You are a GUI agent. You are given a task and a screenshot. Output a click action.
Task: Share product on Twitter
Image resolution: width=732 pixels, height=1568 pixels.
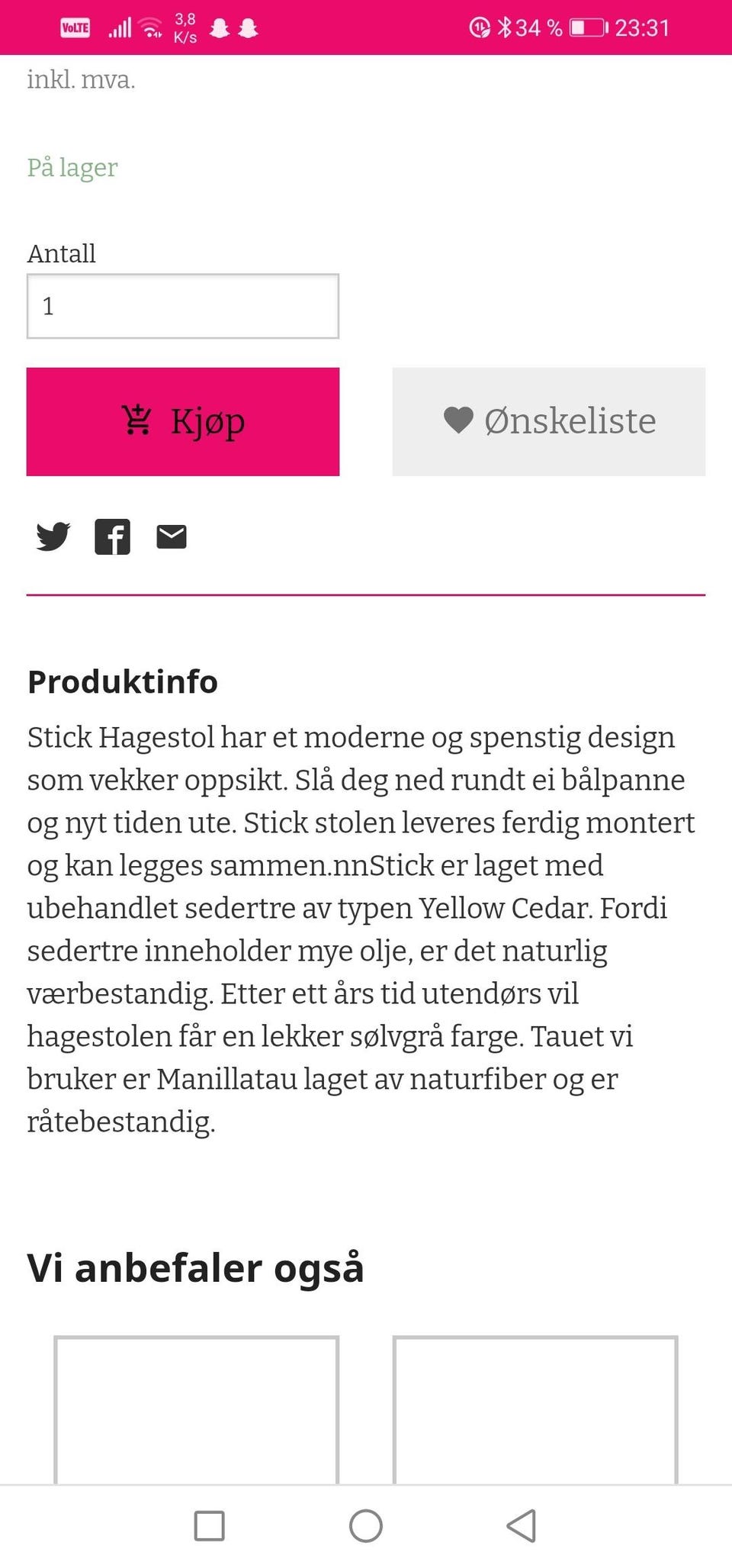click(53, 537)
